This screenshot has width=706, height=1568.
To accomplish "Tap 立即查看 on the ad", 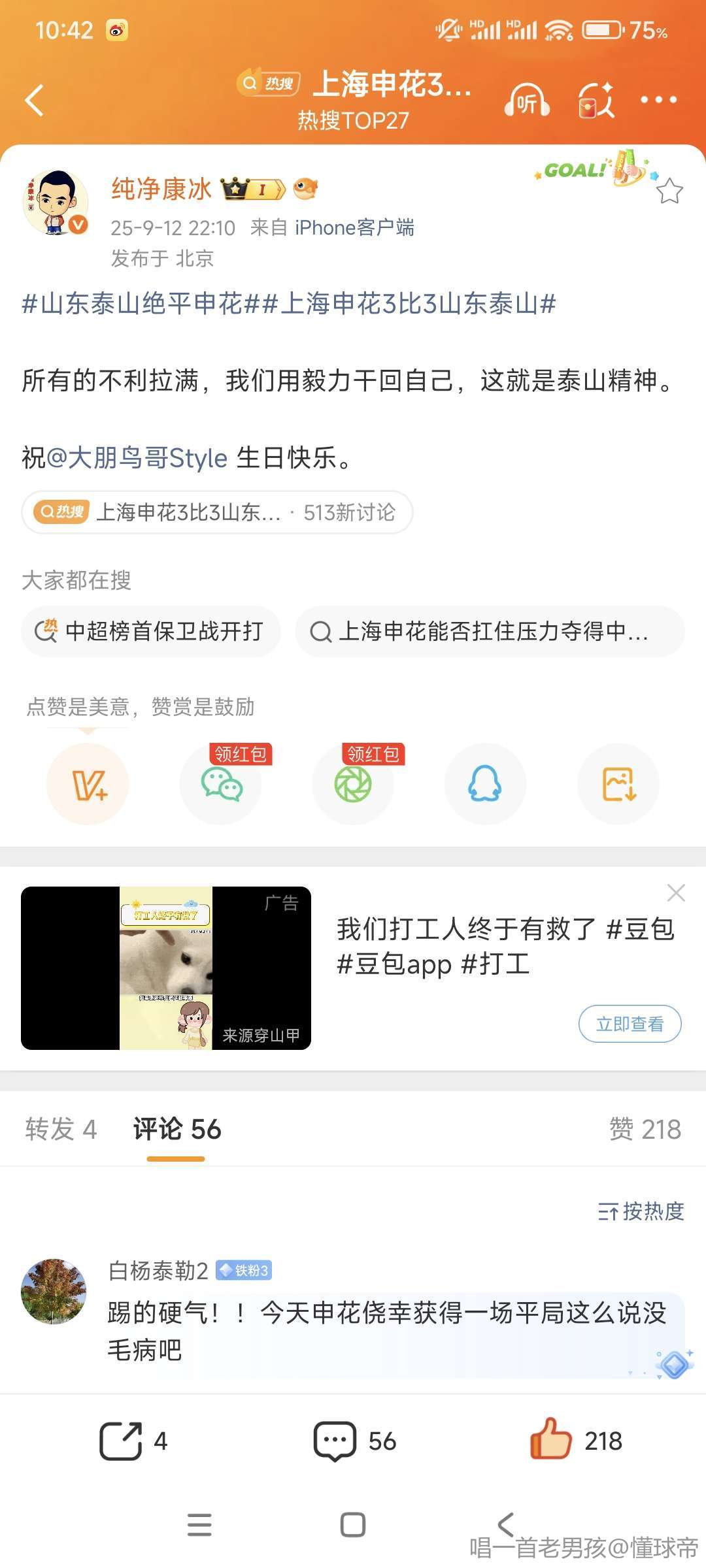I will [630, 1024].
